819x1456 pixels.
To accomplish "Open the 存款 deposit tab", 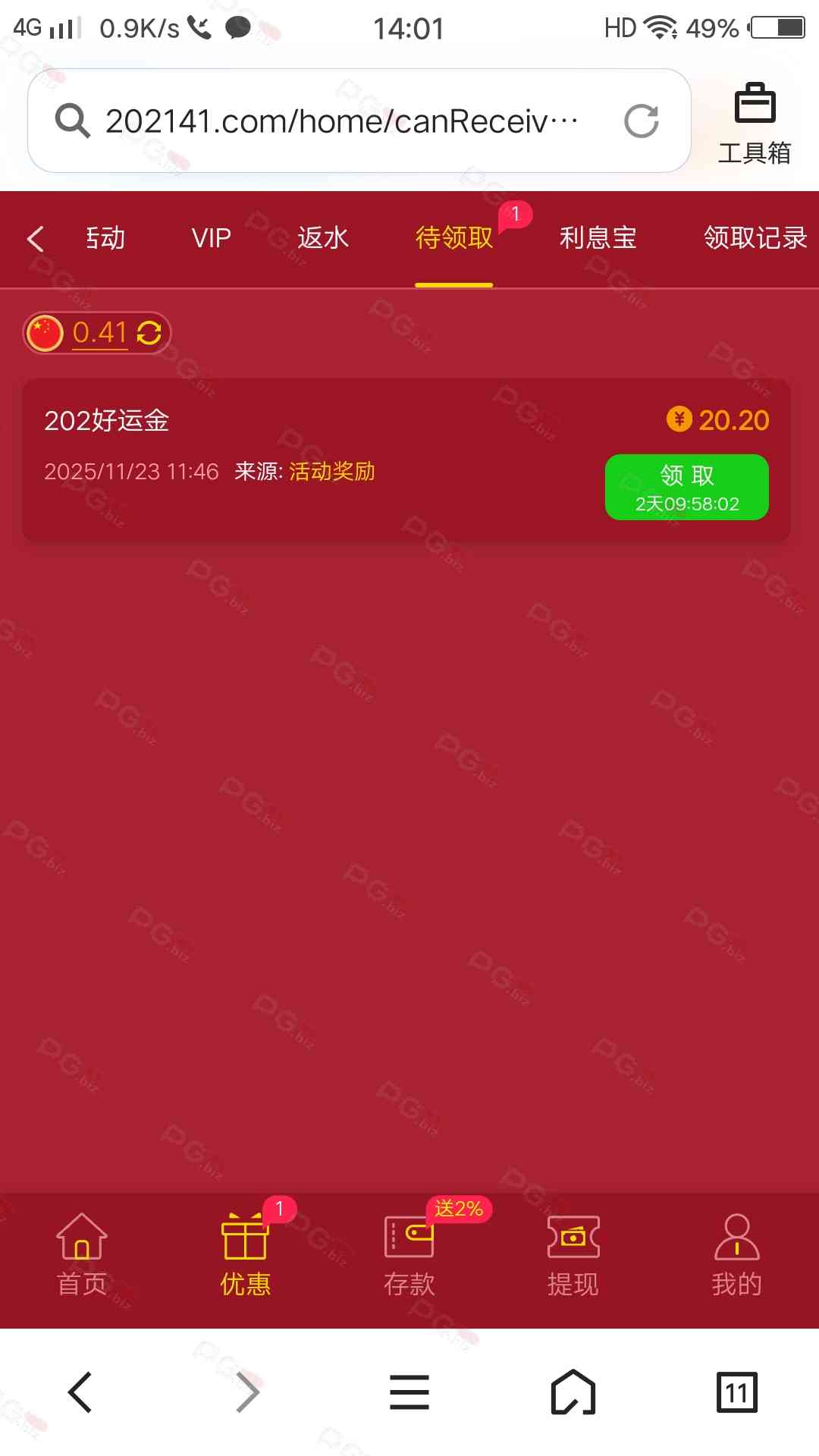I will [x=409, y=1255].
